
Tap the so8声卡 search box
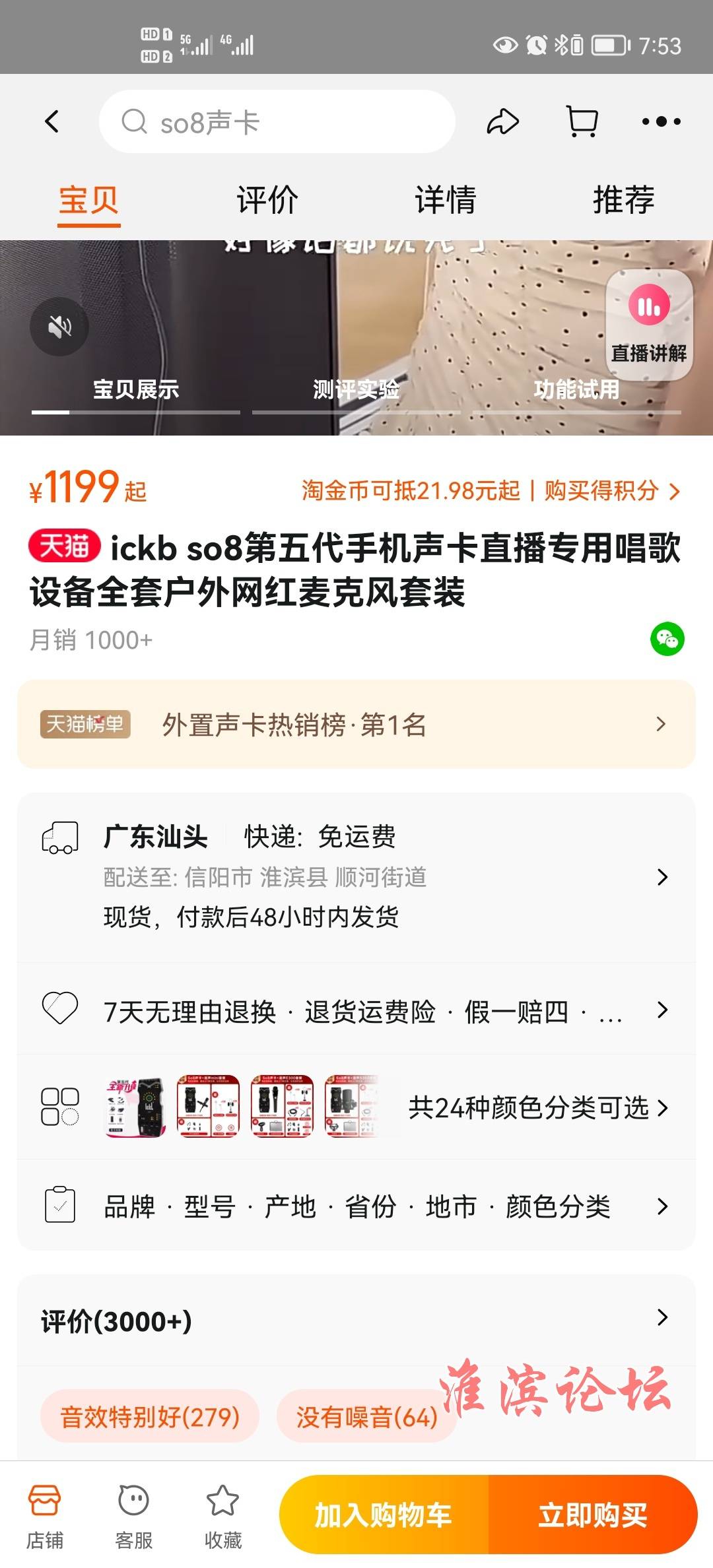[277, 122]
